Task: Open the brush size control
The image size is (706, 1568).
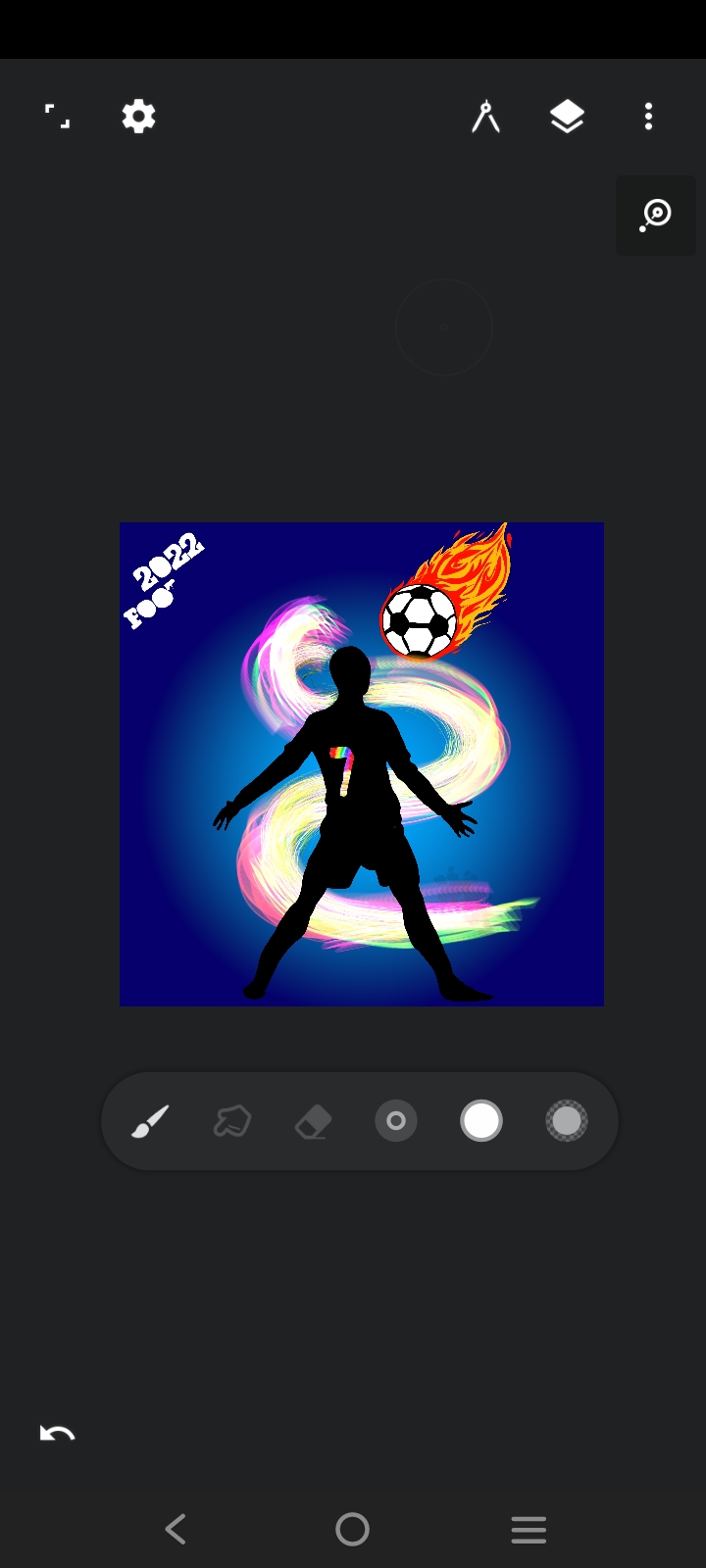Action: [396, 1121]
